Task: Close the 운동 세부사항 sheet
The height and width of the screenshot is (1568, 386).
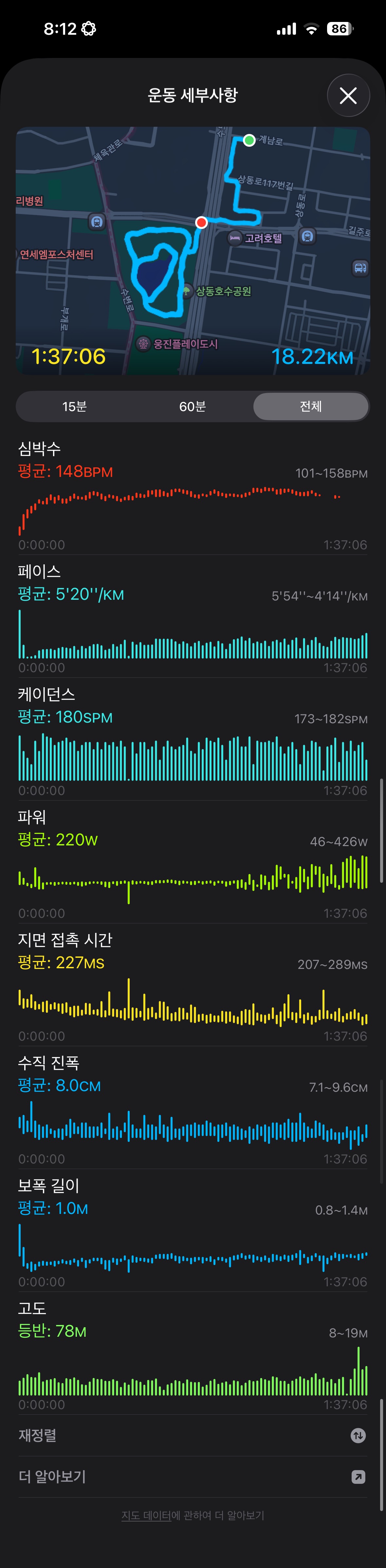Action: pos(348,96)
